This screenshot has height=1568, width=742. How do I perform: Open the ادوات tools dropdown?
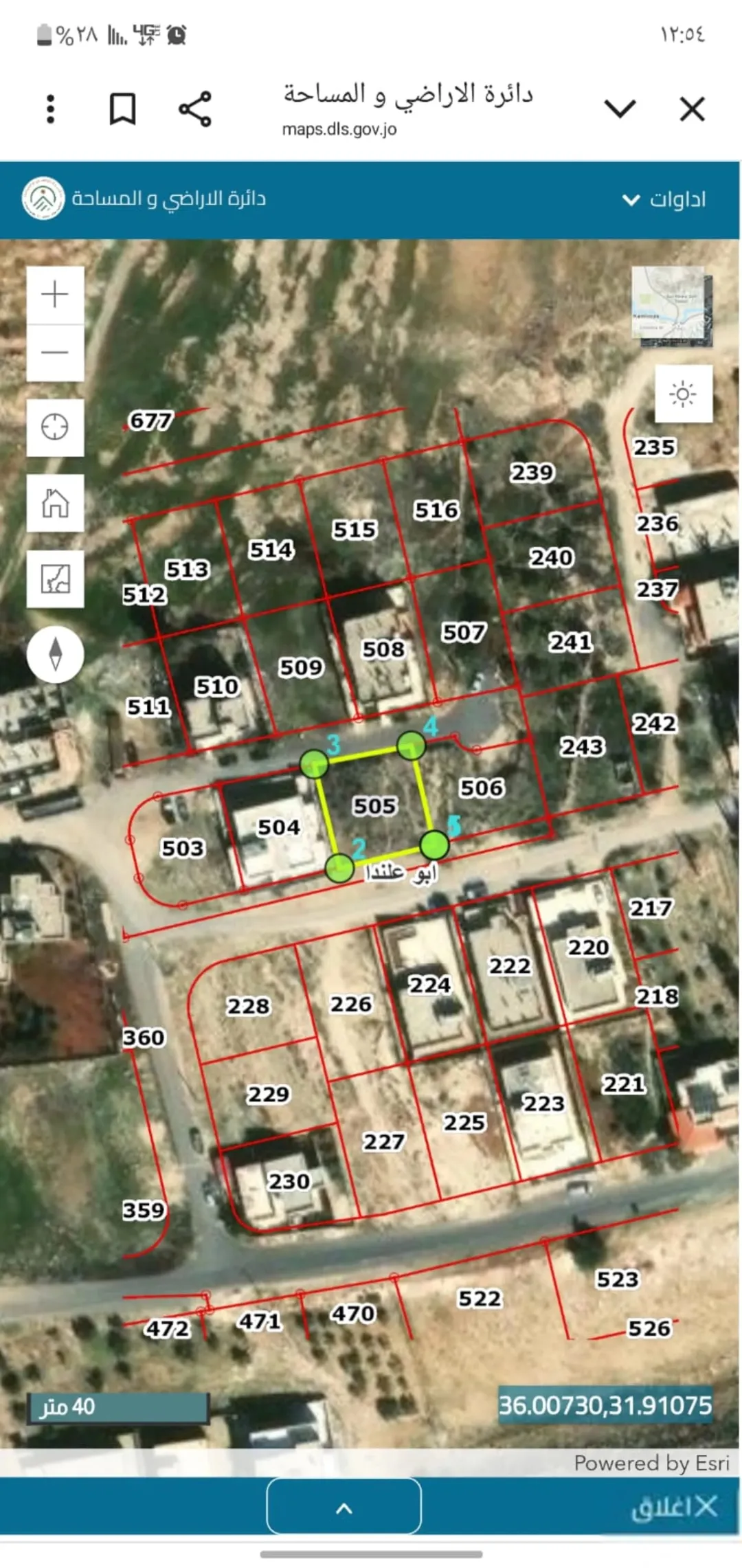(x=664, y=199)
